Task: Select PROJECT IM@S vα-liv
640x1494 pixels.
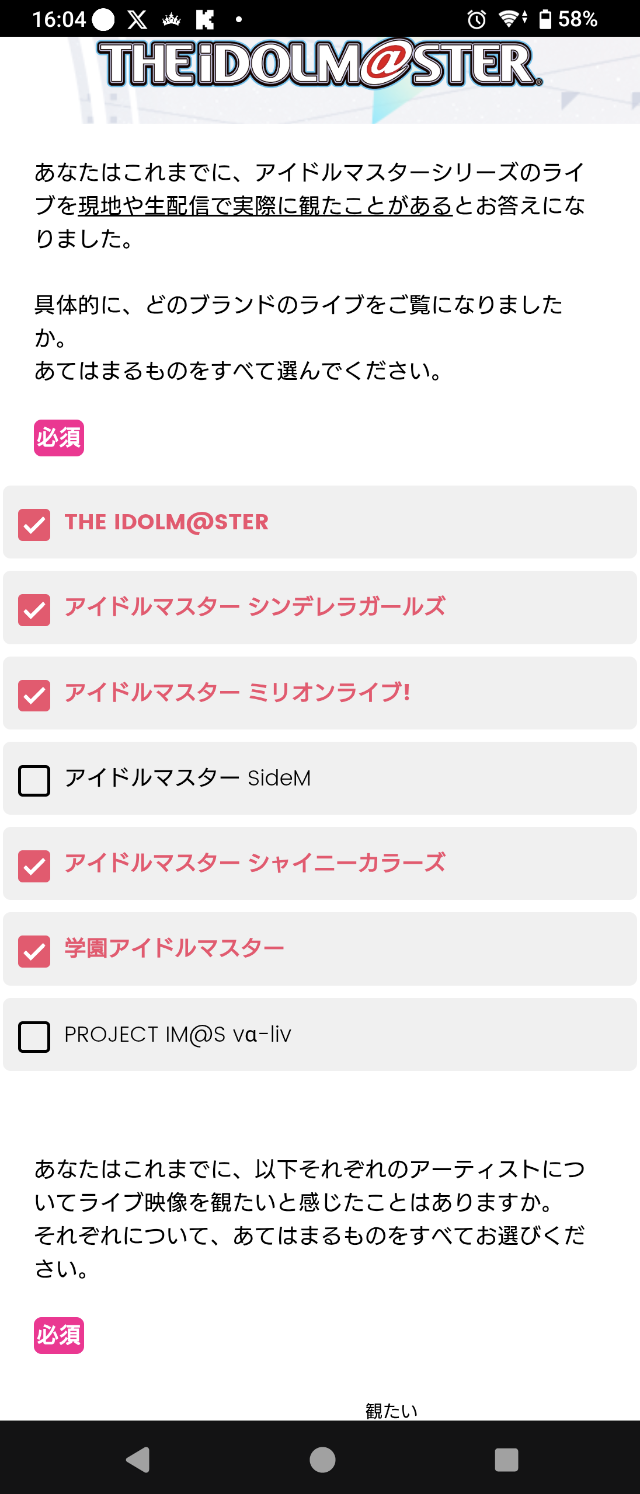Action: click(34, 1035)
